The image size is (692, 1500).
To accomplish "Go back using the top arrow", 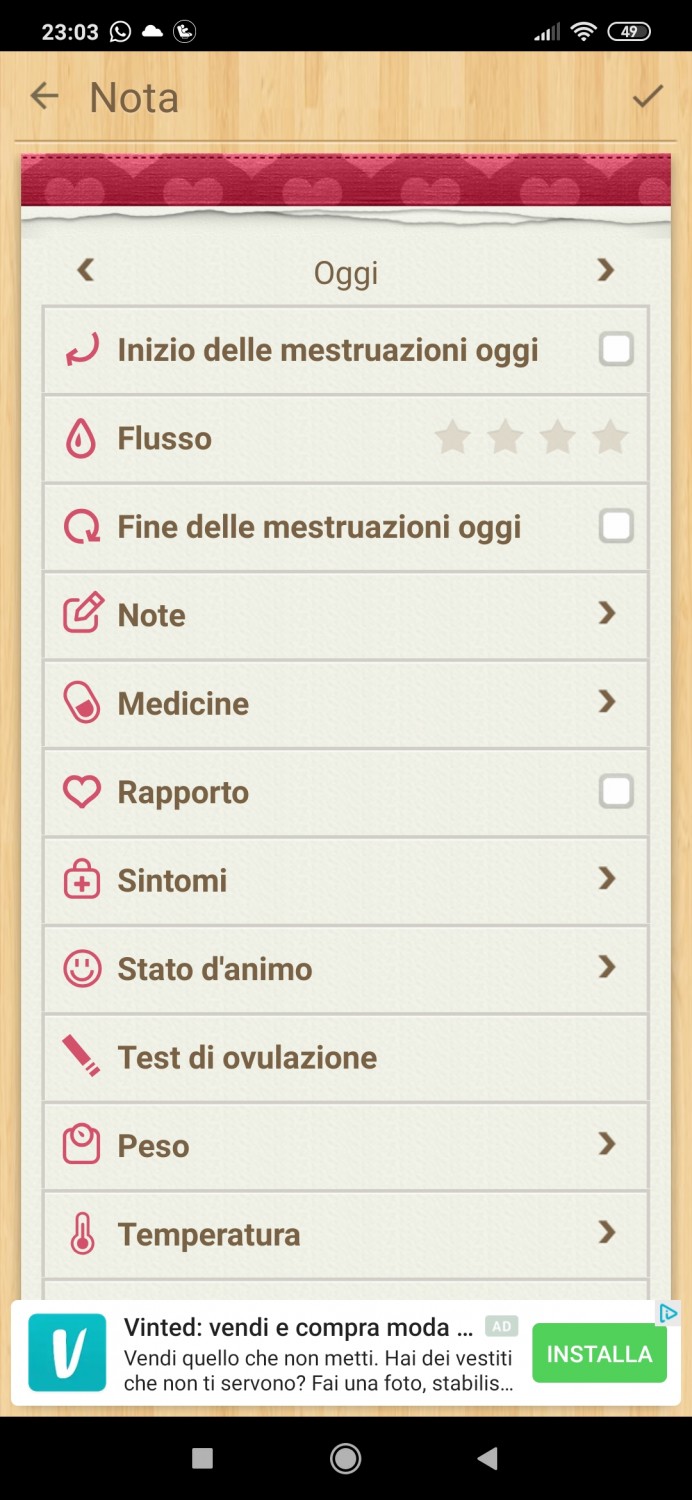I will 45,97.
